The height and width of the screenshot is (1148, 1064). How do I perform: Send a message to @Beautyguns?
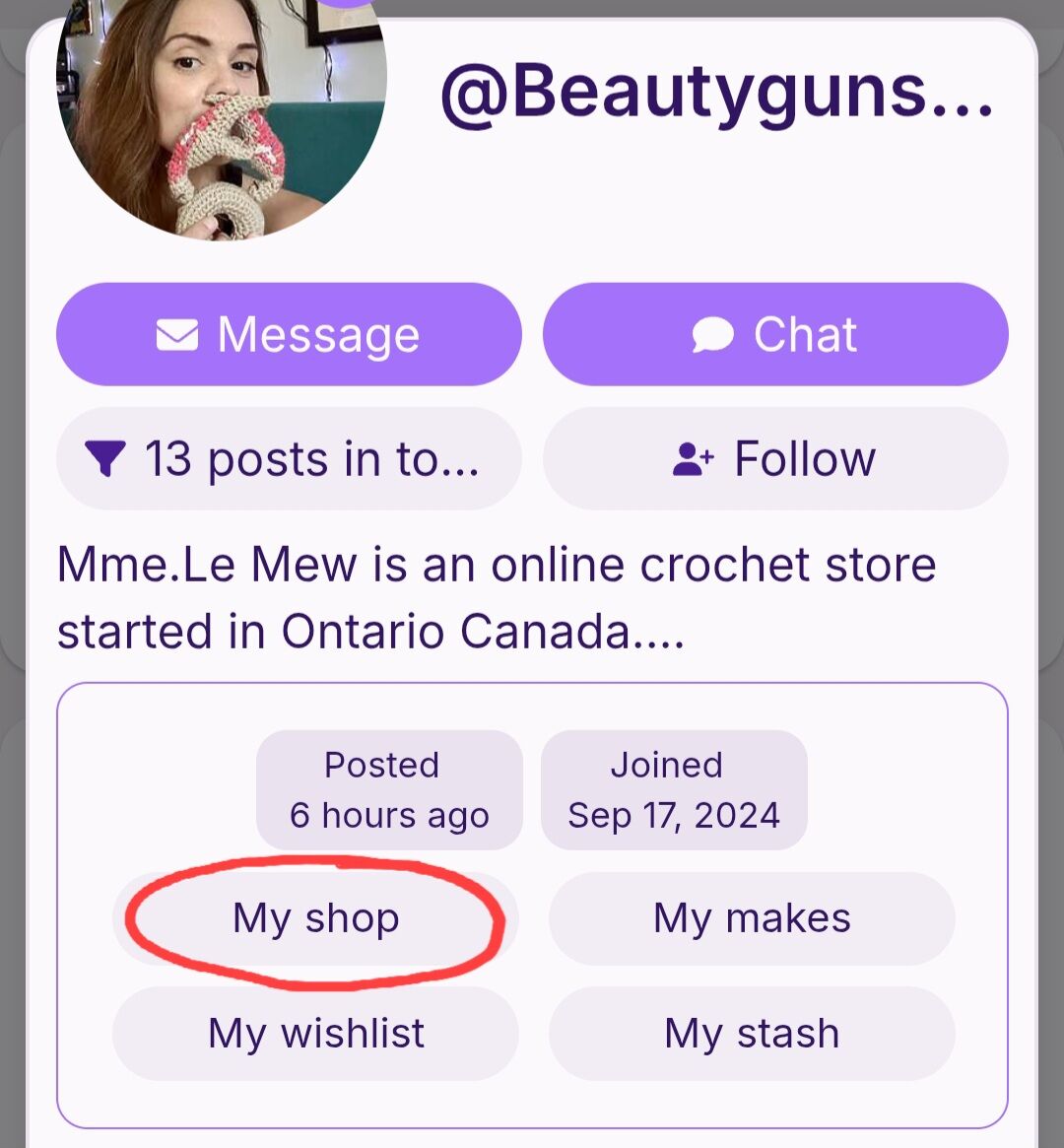[x=289, y=335]
